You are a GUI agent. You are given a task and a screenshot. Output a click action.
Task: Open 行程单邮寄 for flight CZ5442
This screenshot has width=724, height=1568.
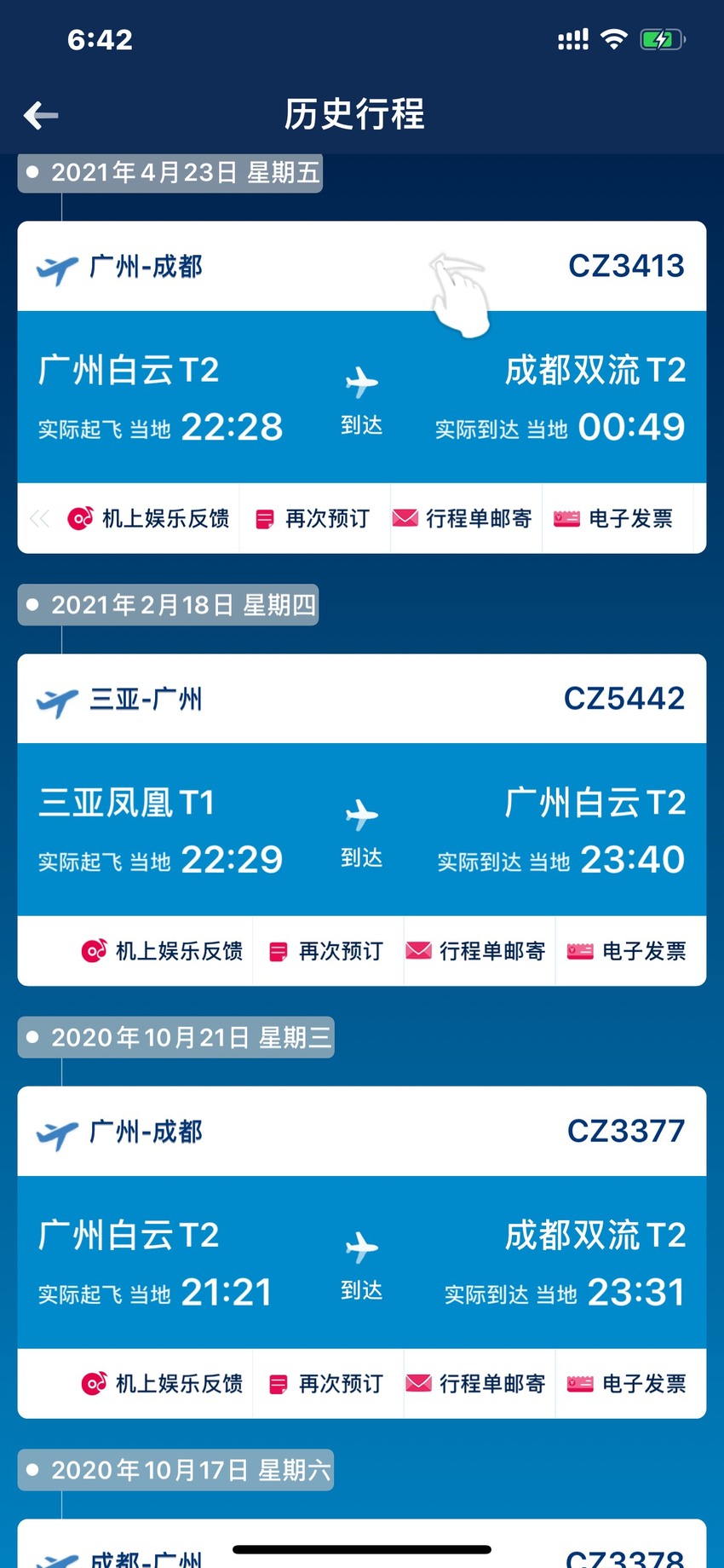coord(476,951)
